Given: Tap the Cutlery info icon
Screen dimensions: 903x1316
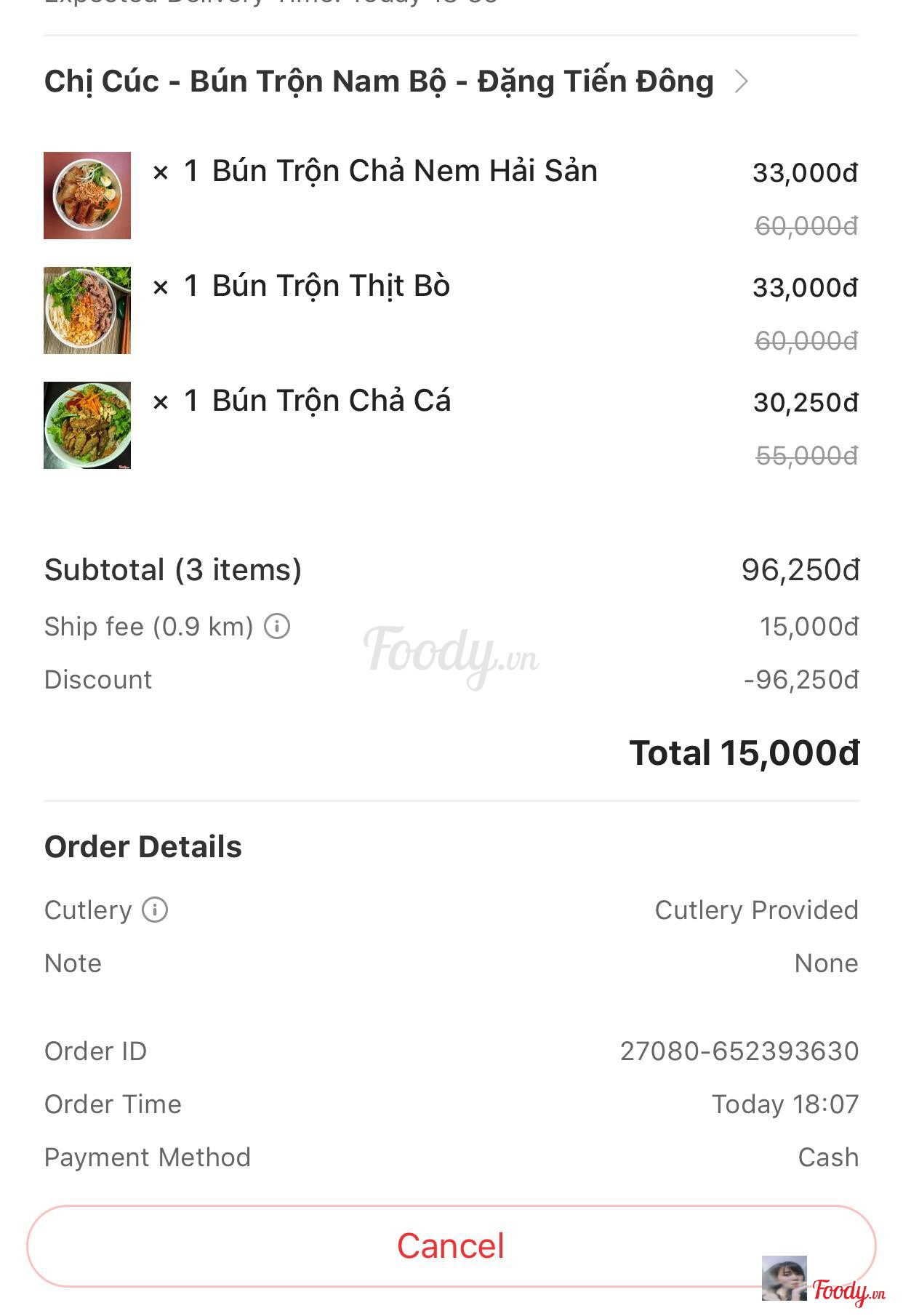Looking at the screenshot, I should [155, 910].
